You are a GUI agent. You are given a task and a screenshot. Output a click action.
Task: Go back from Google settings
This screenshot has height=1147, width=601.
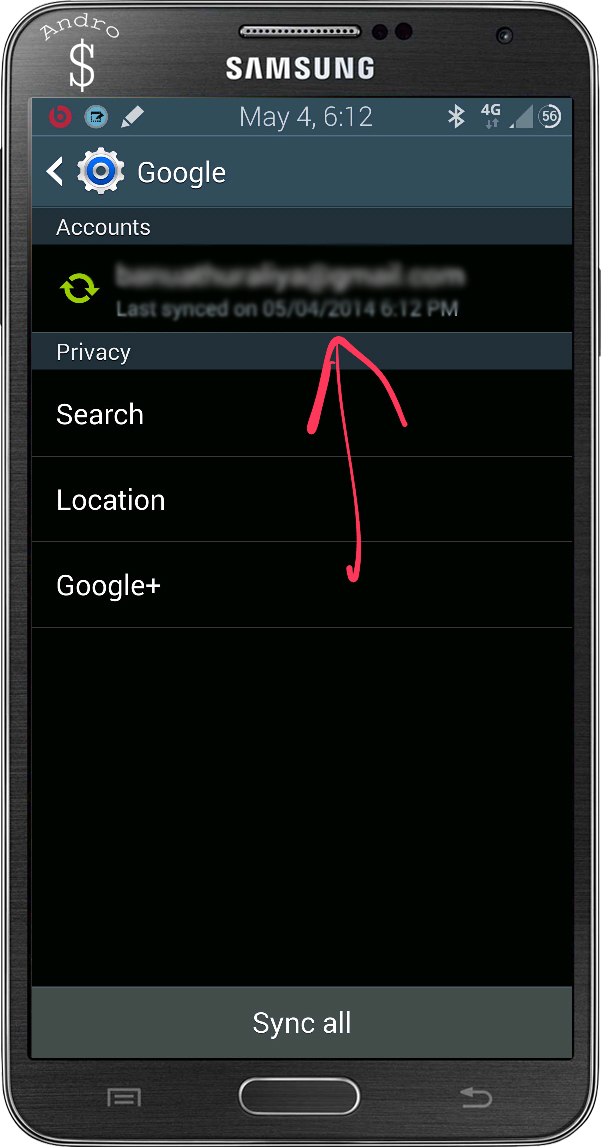click(x=57, y=172)
